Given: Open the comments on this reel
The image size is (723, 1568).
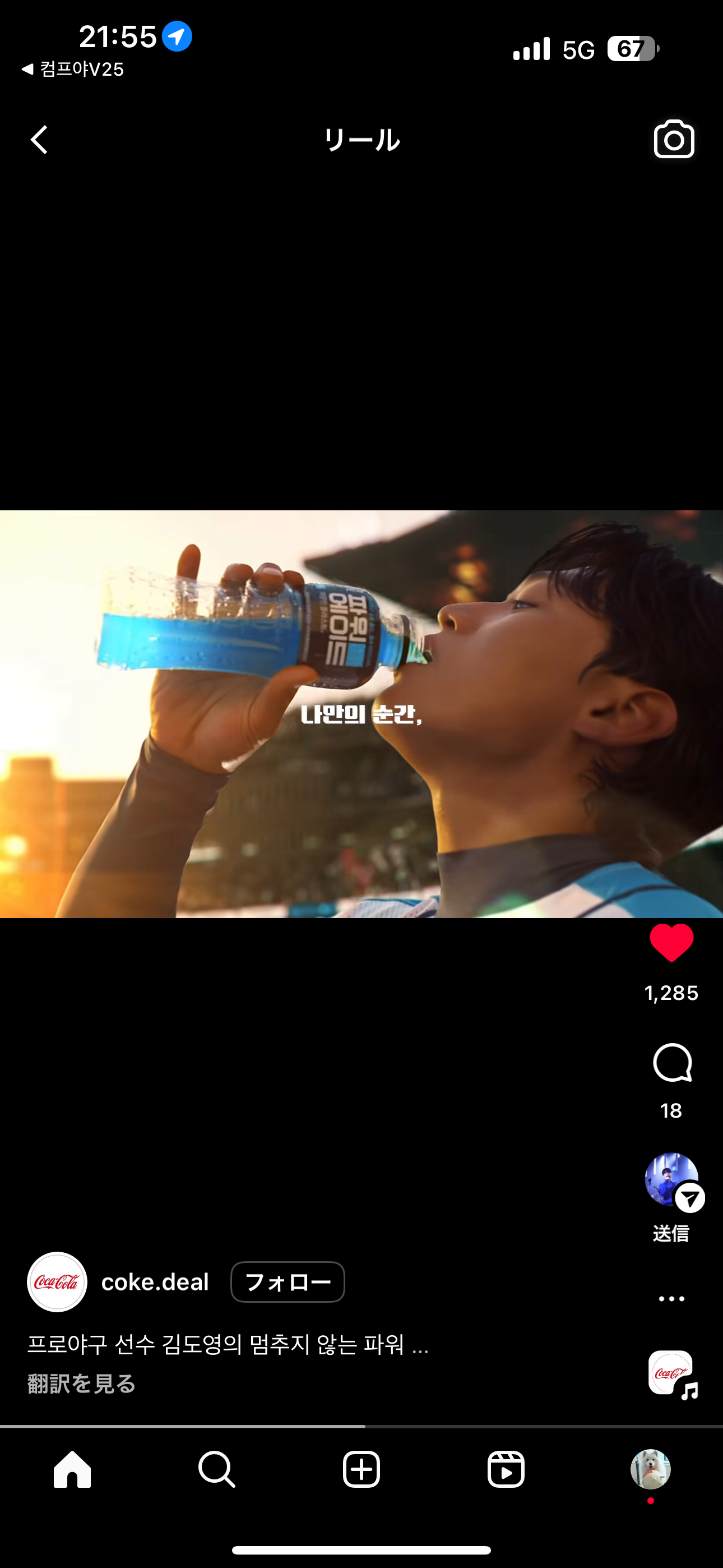Looking at the screenshot, I should (x=672, y=1063).
